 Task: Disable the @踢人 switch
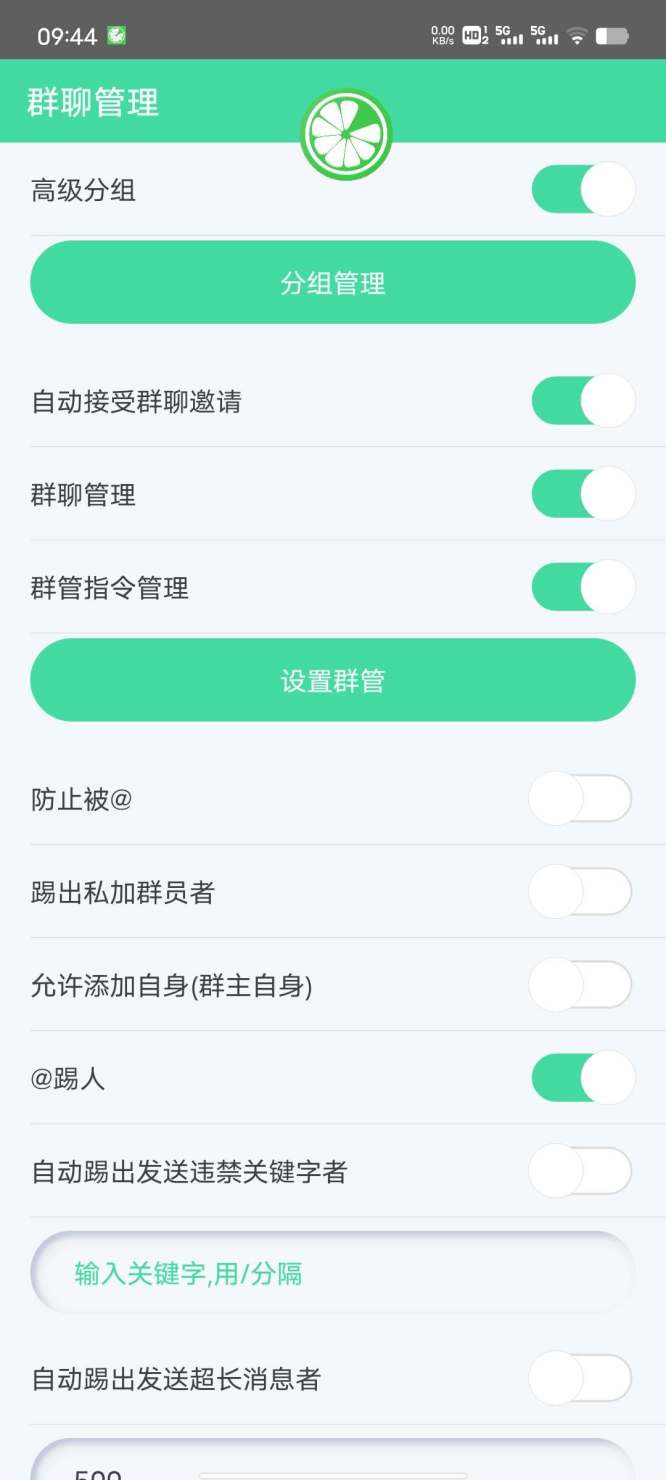click(582, 1078)
